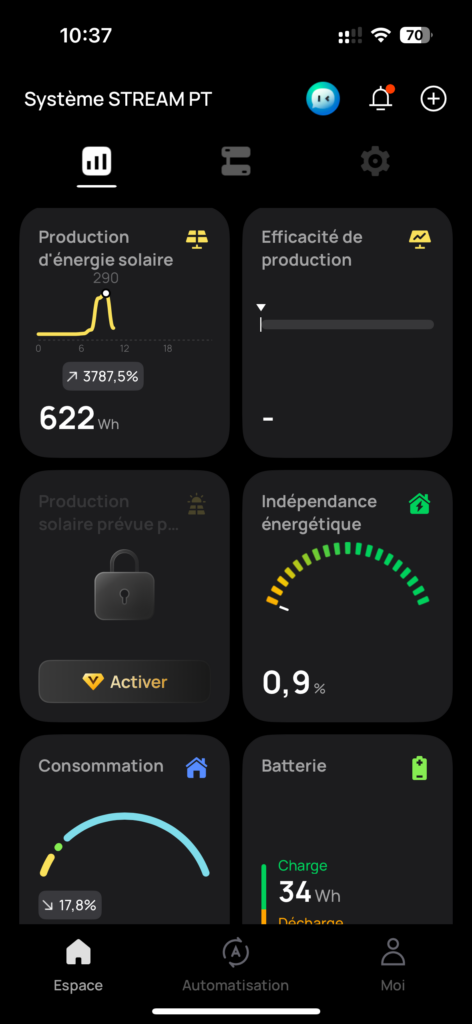Open the notifications bell
The width and height of the screenshot is (472, 1024).
381,99
